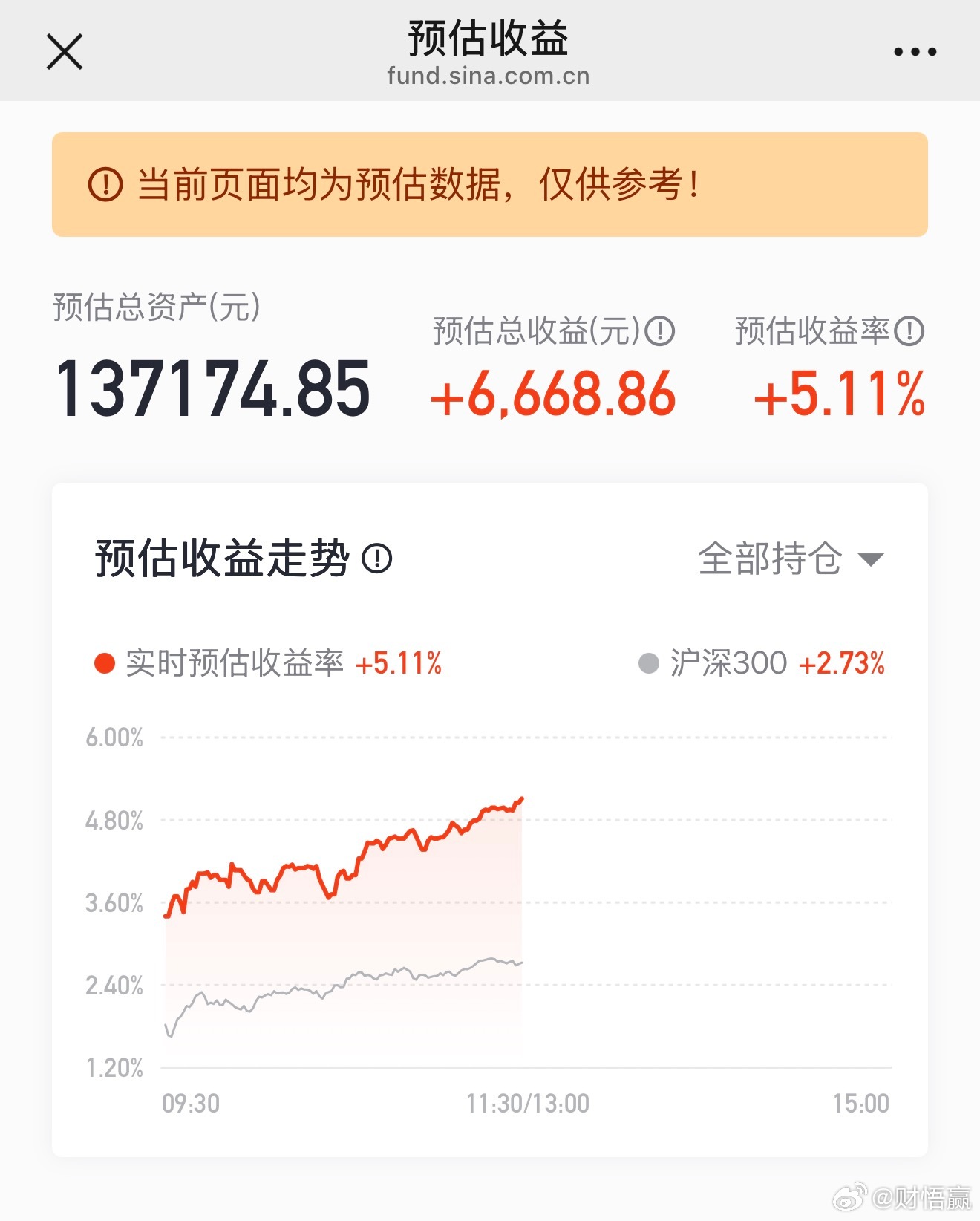Open the info icon beside 预估总收益

coord(659,332)
